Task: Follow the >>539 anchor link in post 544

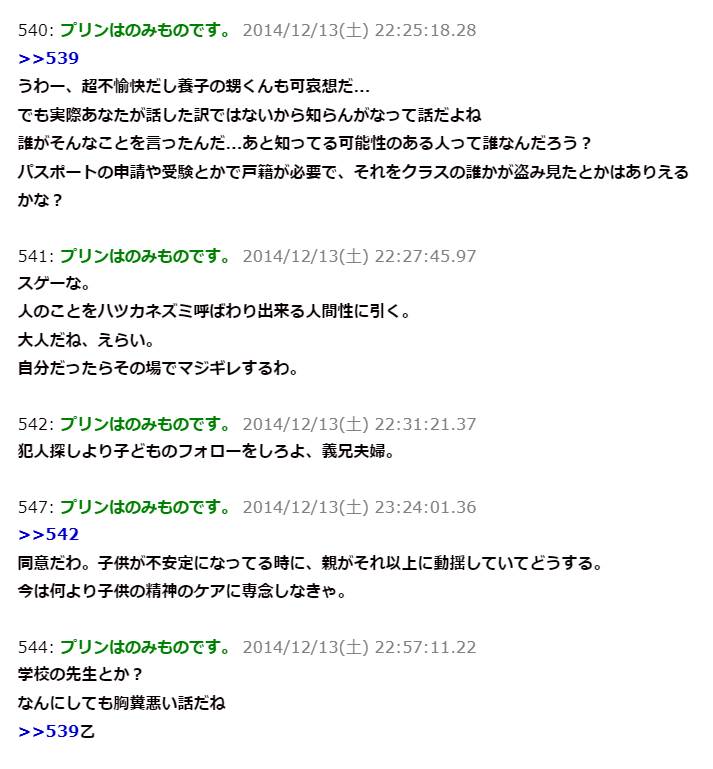Action: [48, 731]
